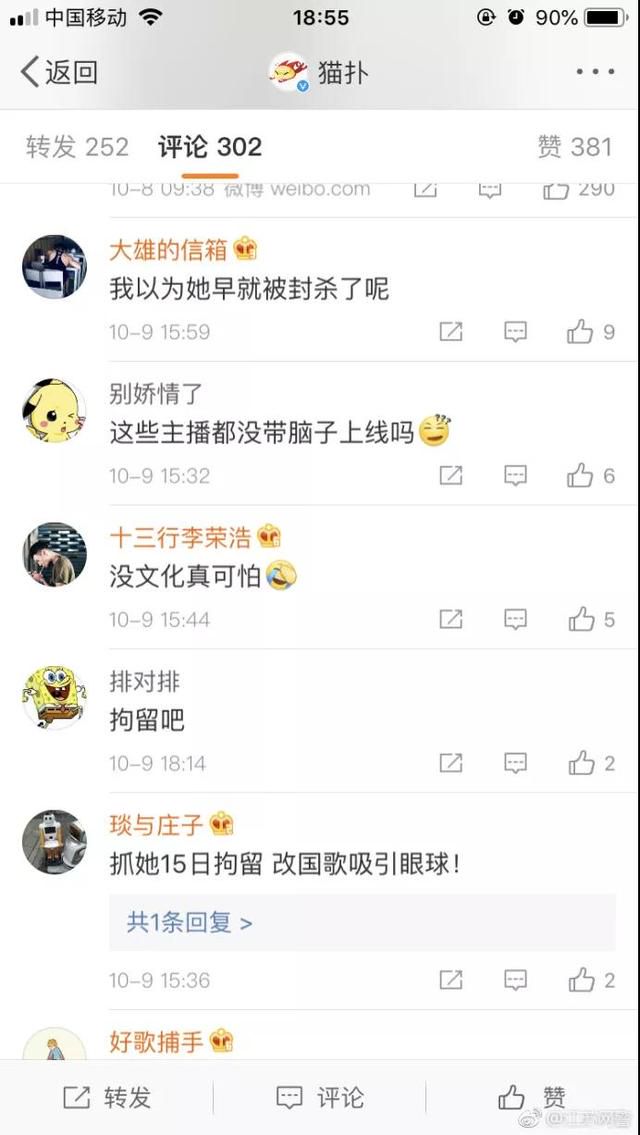Image resolution: width=640 pixels, height=1135 pixels.
Task: Like 大雄的信箱's comment
Action: [591, 332]
